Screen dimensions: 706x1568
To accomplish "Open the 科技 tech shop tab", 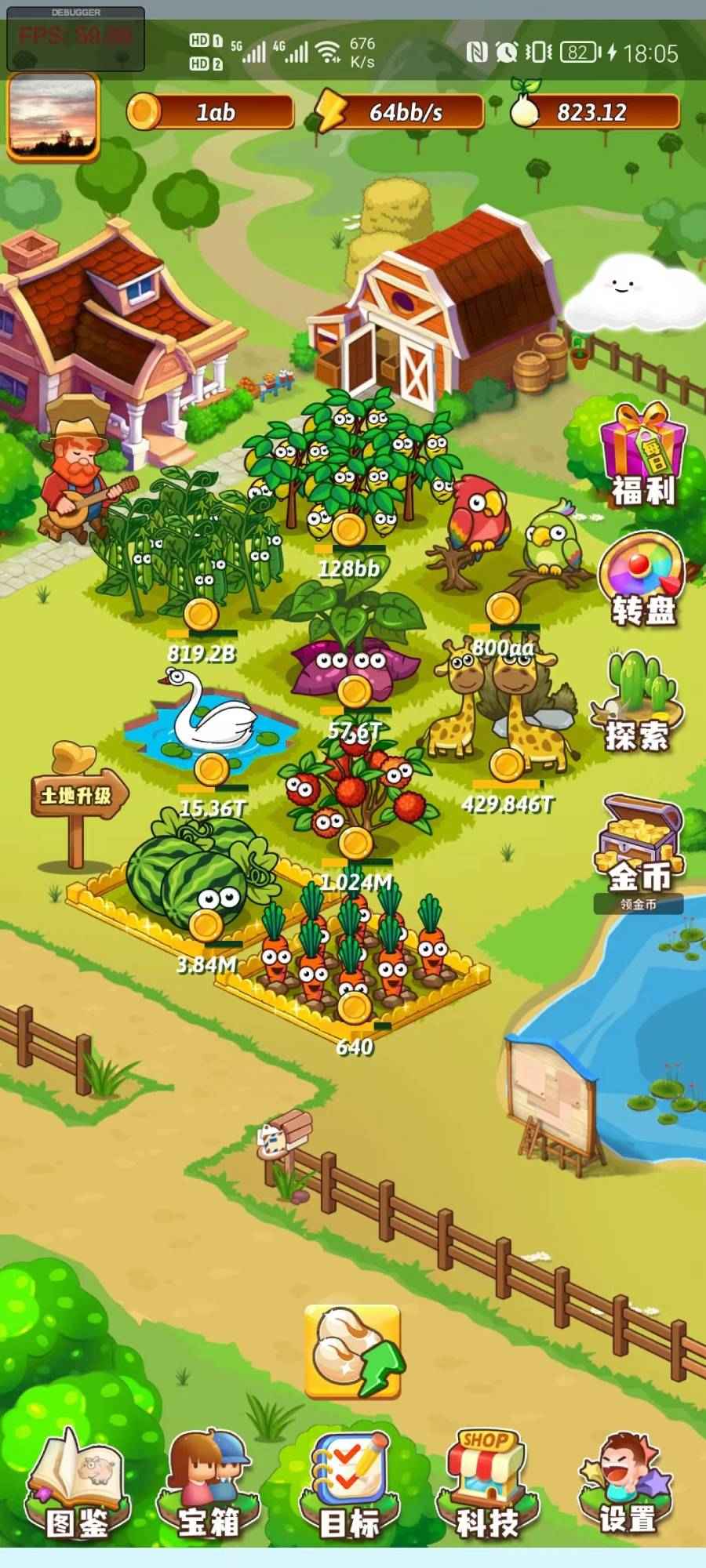I will tap(488, 1485).
